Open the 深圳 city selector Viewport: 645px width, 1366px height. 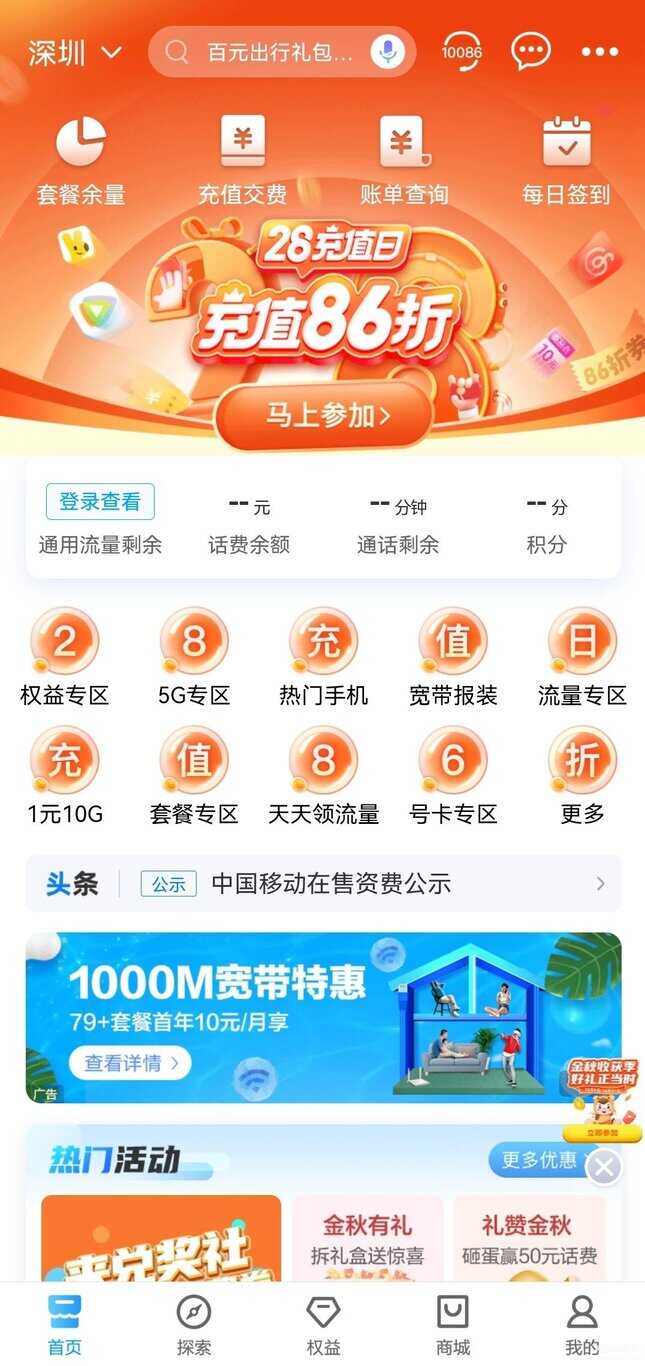(74, 53)
